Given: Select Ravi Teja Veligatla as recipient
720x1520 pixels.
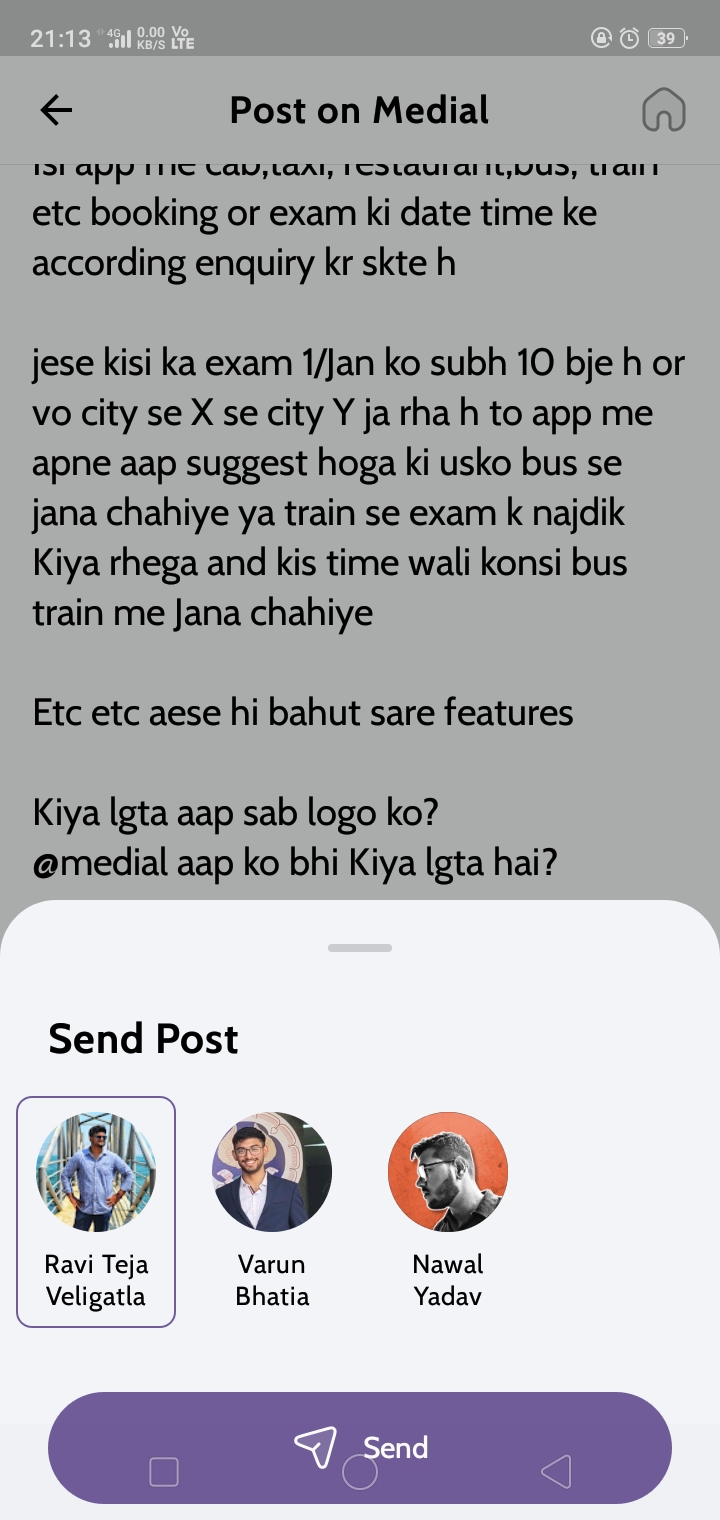Looking at the screenshot, I should pos(96,1211).
